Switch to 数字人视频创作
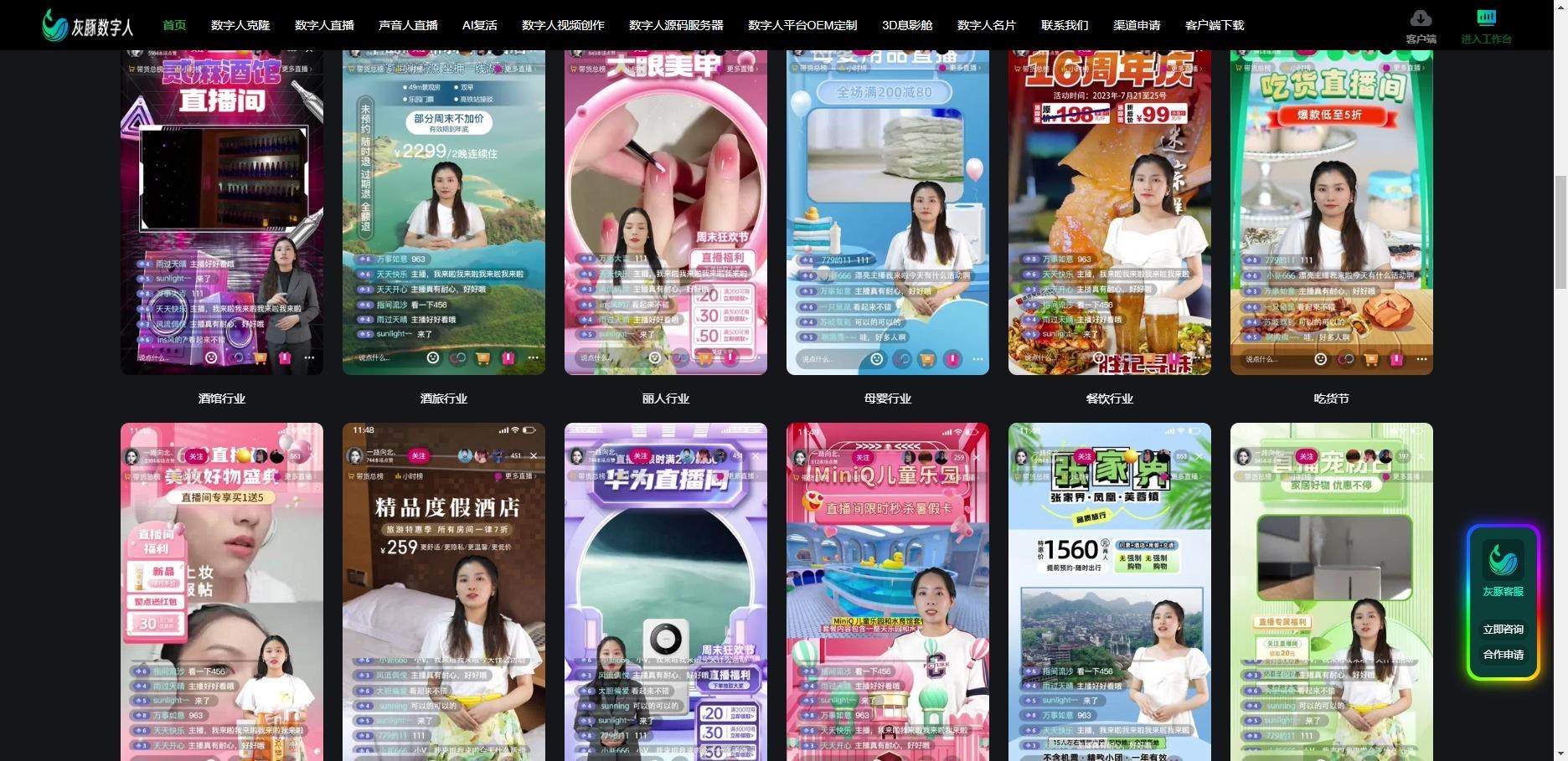 point(563,25)
